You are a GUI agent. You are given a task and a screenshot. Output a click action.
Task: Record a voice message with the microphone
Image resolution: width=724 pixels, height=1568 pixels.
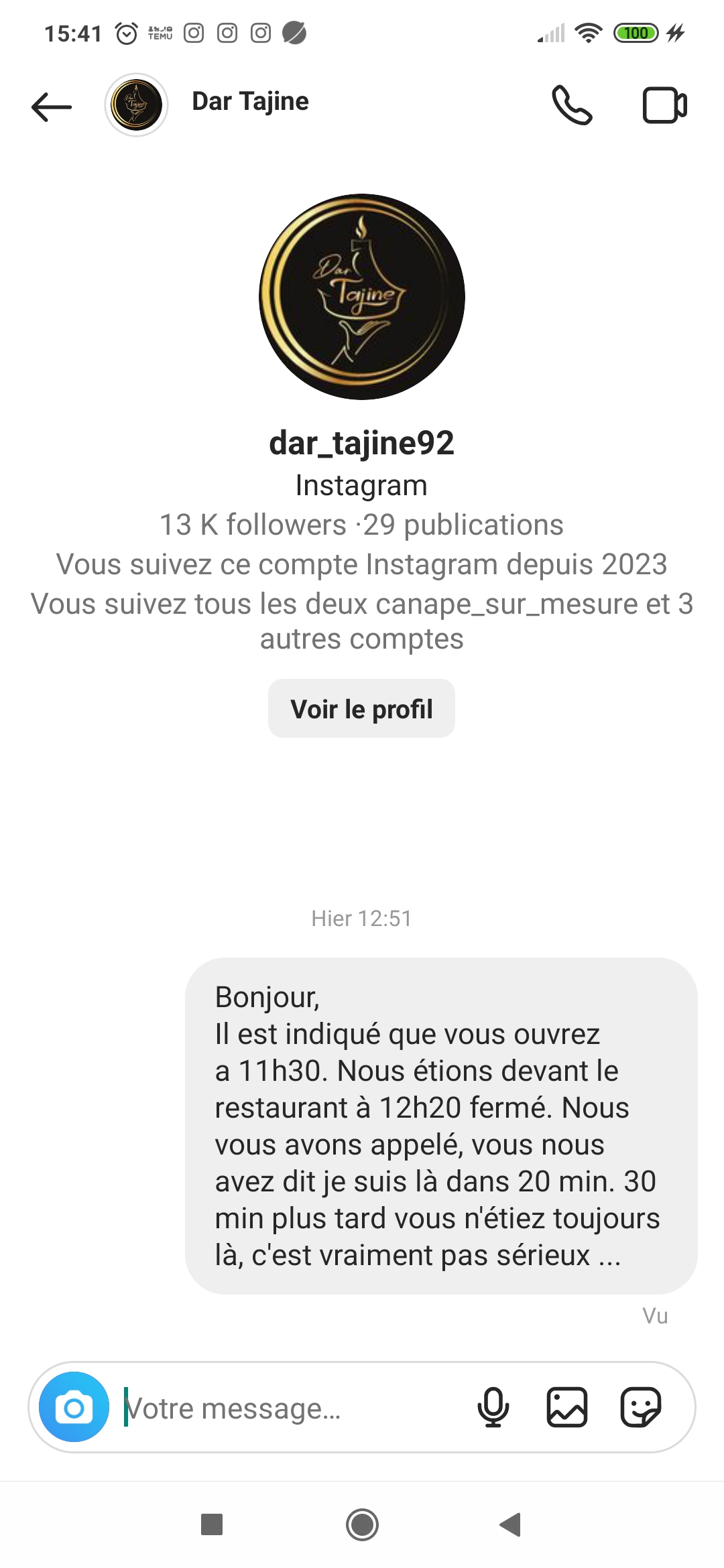coord(493,1407)
